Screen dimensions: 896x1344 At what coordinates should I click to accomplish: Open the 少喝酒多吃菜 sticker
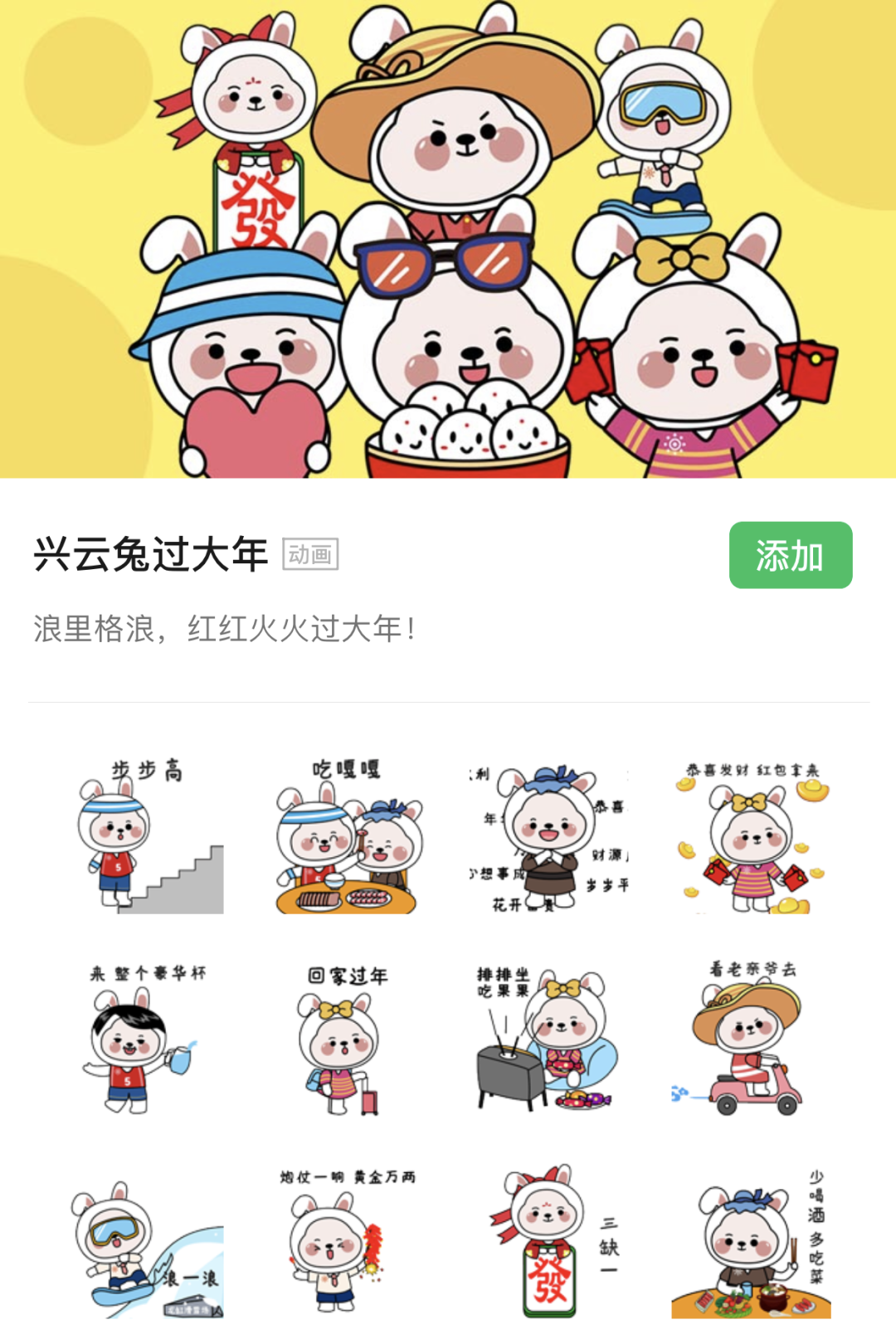click(751, 1244)
